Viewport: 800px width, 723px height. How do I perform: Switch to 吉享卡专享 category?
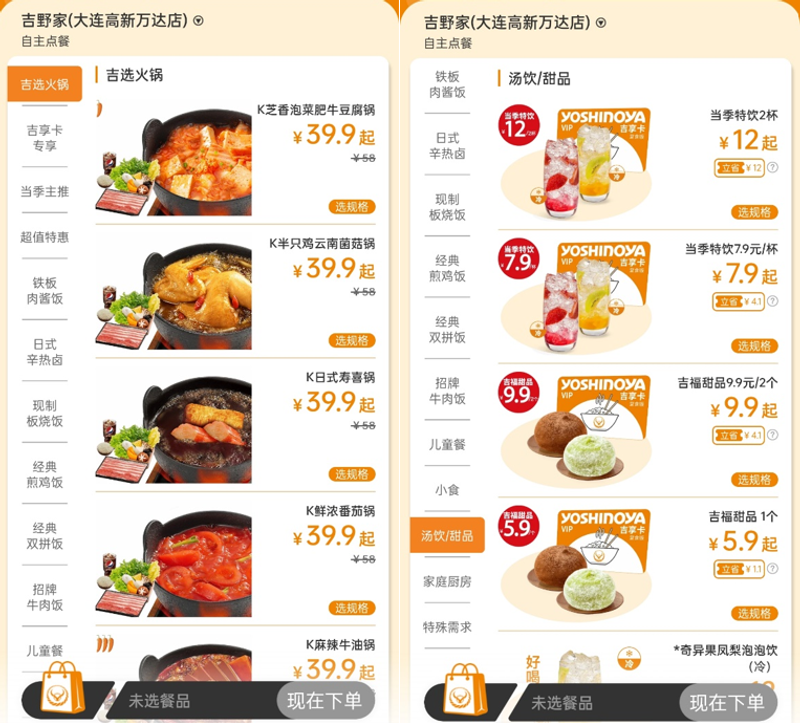click(x=44, y=138)
